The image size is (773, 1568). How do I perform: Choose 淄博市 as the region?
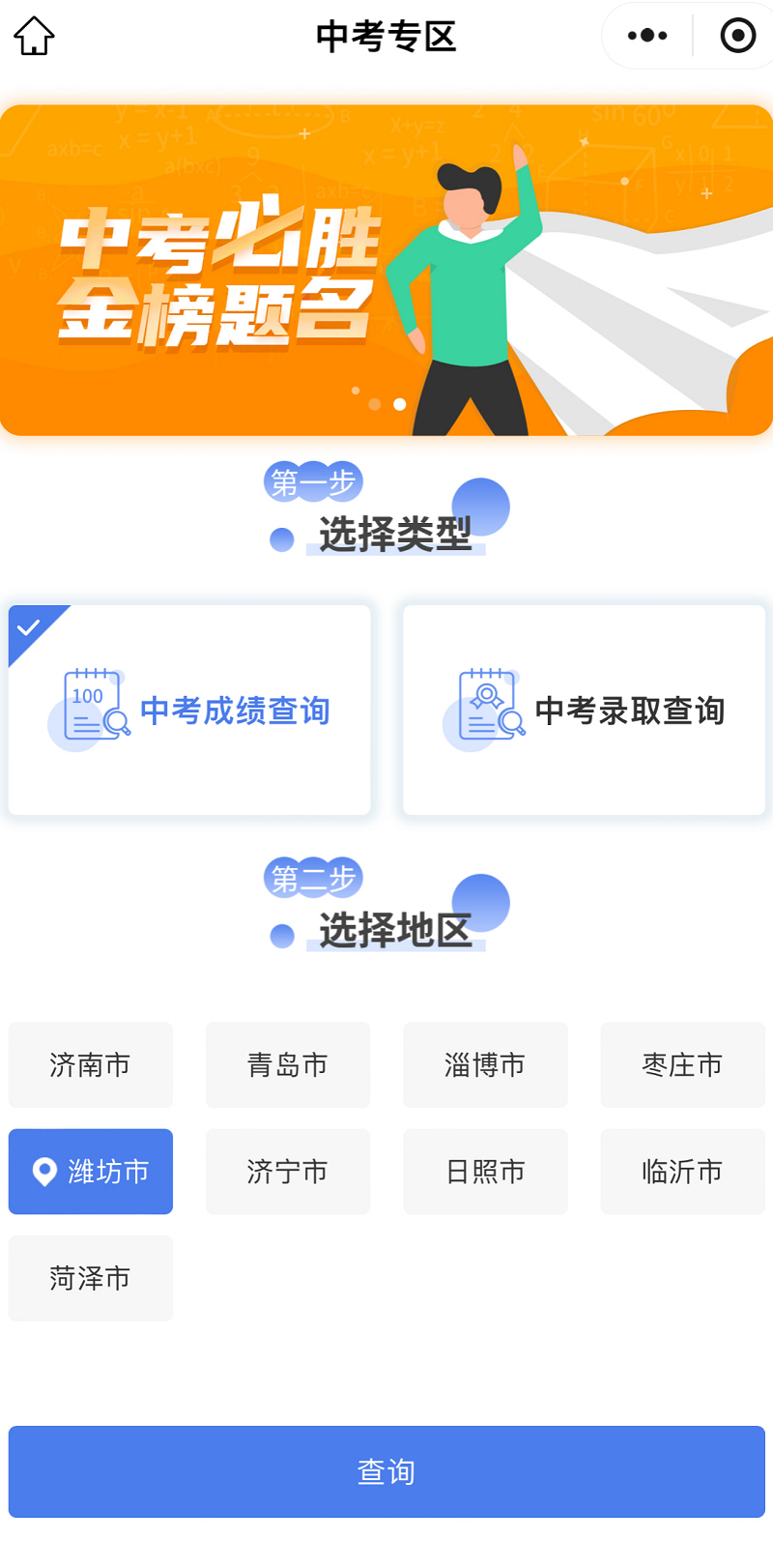click(485, 1065)
